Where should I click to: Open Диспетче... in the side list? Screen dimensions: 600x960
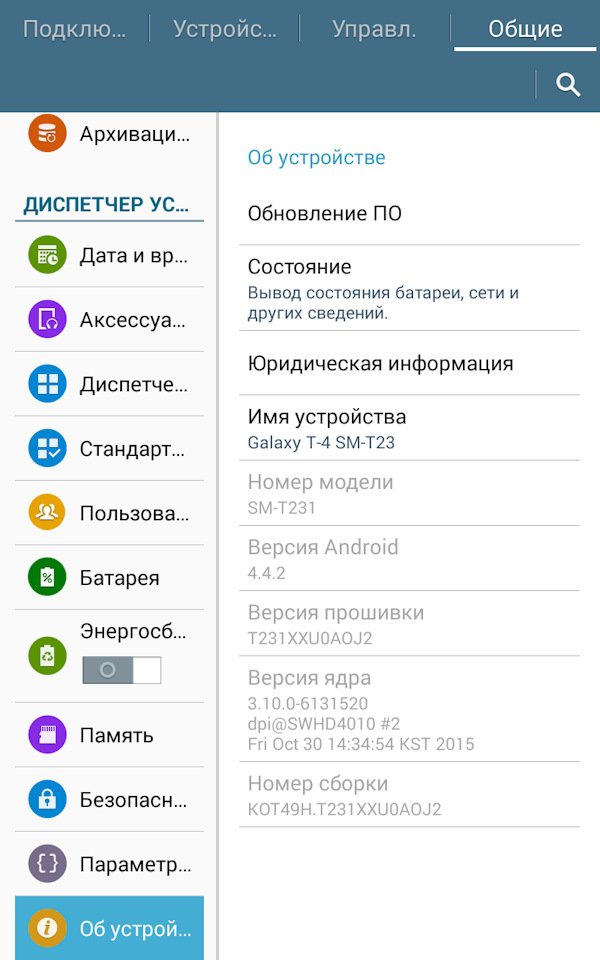click(109, 384)
